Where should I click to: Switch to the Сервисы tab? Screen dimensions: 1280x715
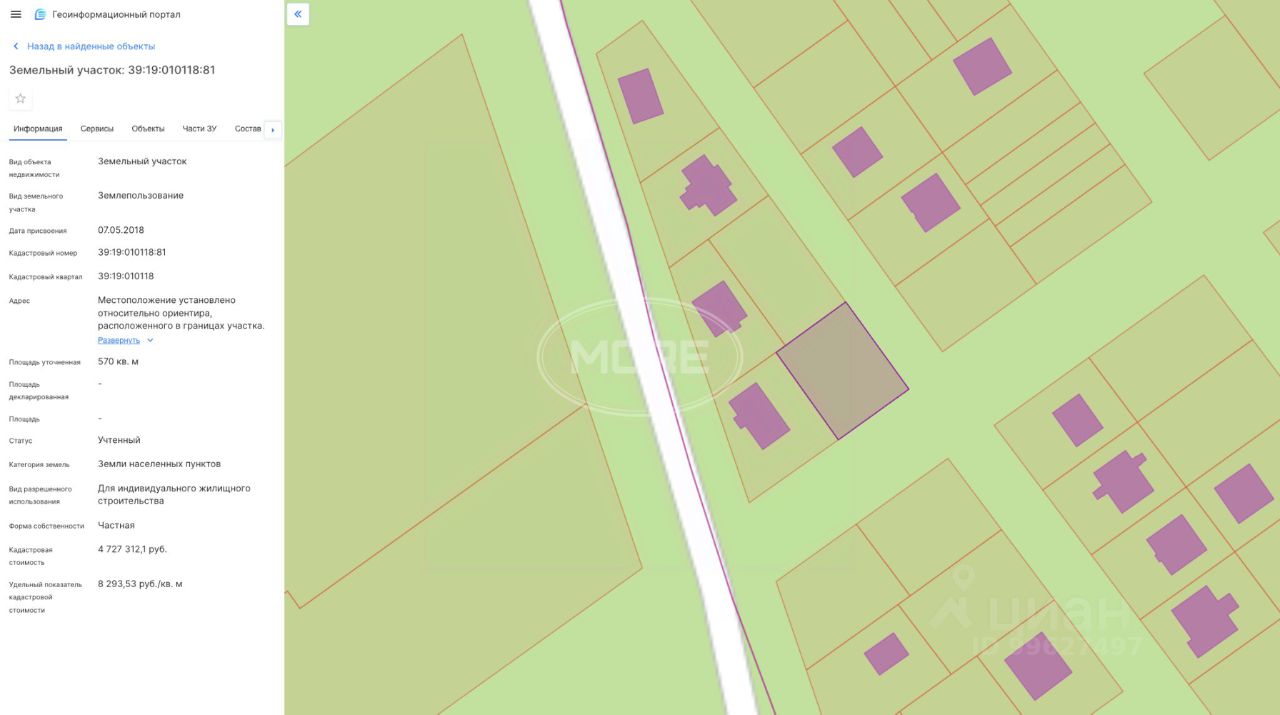point(97,129)
